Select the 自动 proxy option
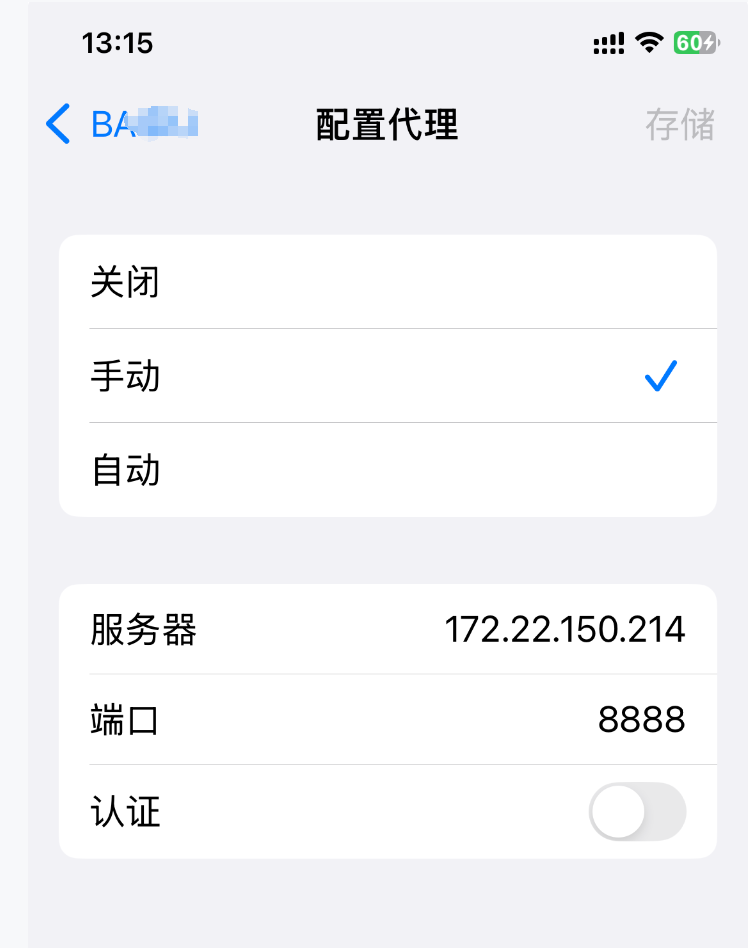This screenshot has height=948, width=748. 388,470
